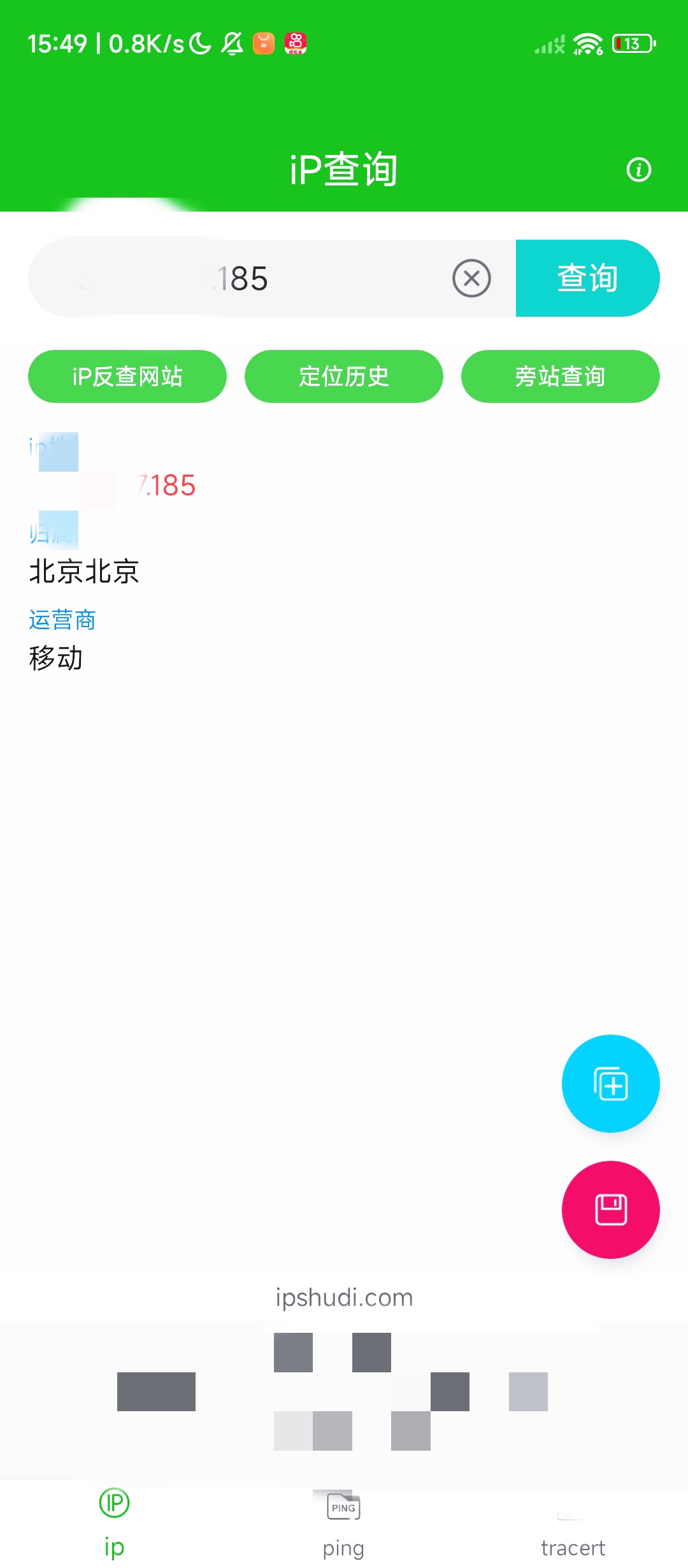
Task: Tap the IP search input field
Action: [255, 278]
